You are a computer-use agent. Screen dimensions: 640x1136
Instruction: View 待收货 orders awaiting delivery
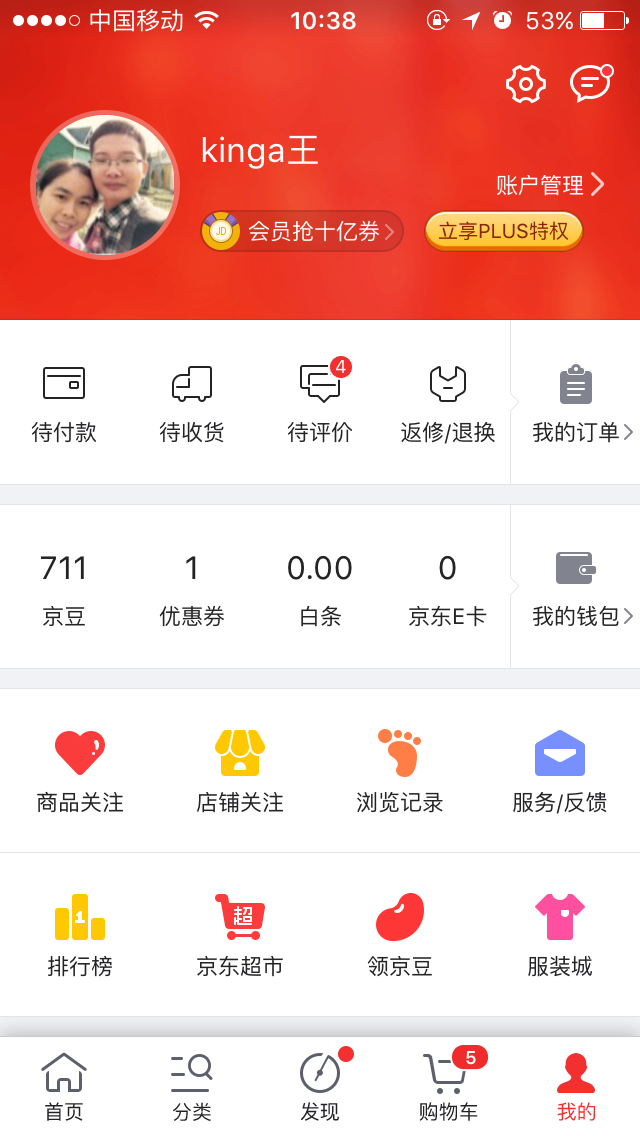192,404
